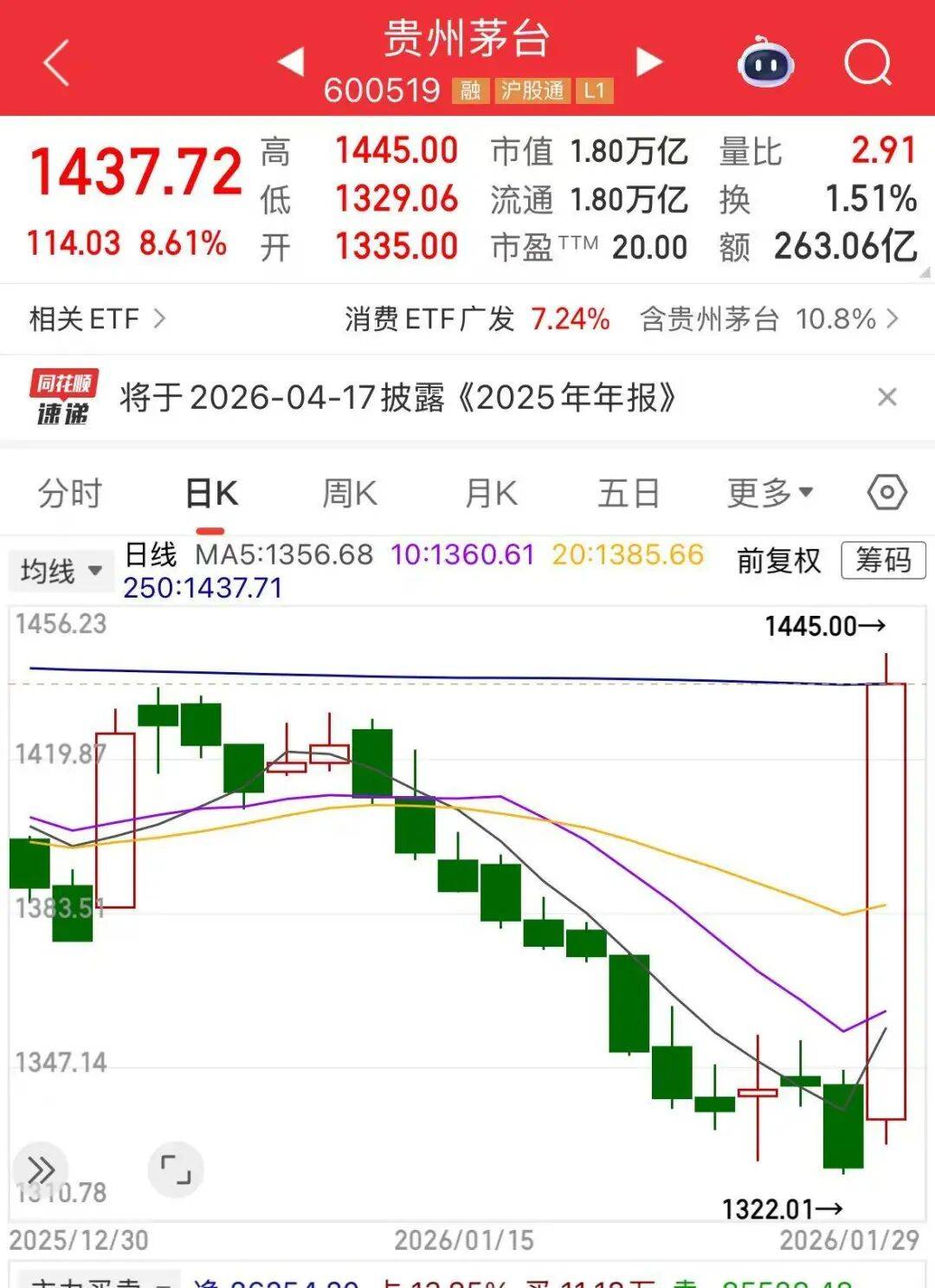Expand the 更多 chart periods dropdown
Screen dimensions: 935x1288
[x=770, y=494]
